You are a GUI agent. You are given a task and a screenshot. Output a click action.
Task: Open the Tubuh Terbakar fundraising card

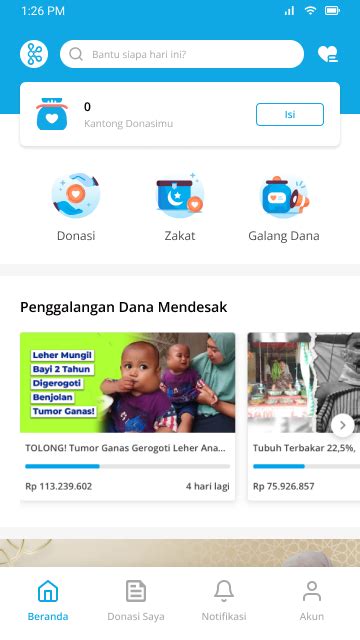[304, 416]
